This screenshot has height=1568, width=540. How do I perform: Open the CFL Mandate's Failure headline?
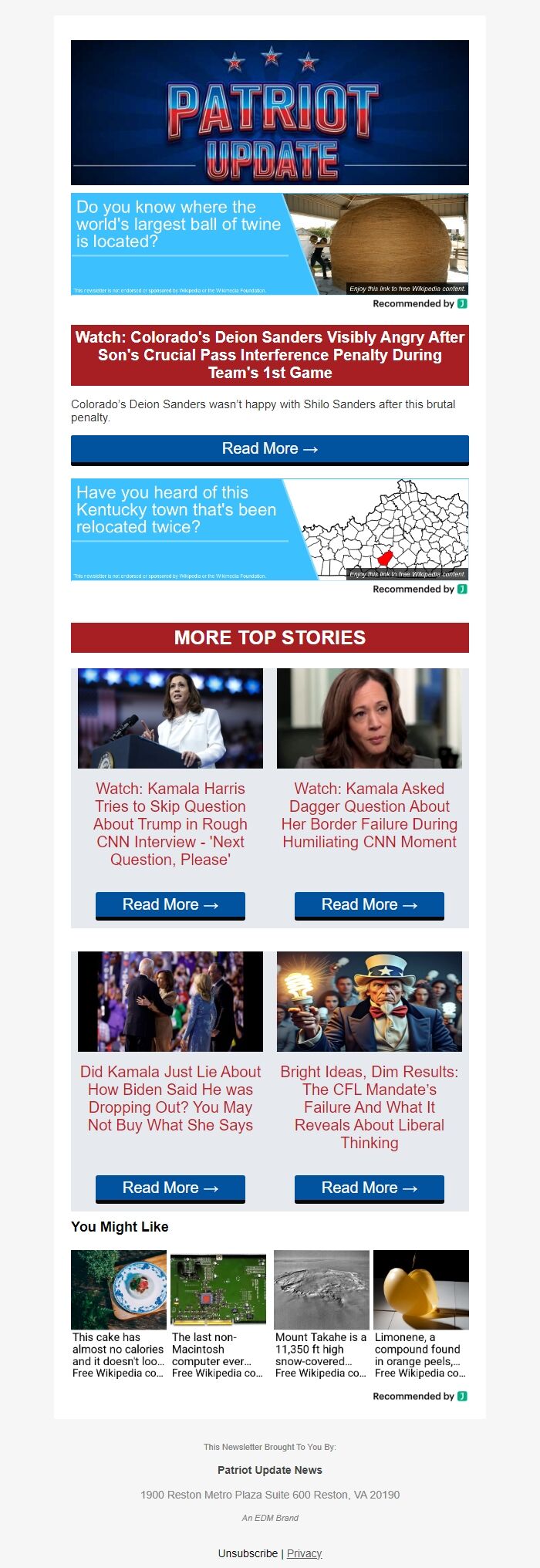[x=370, y=1107]
